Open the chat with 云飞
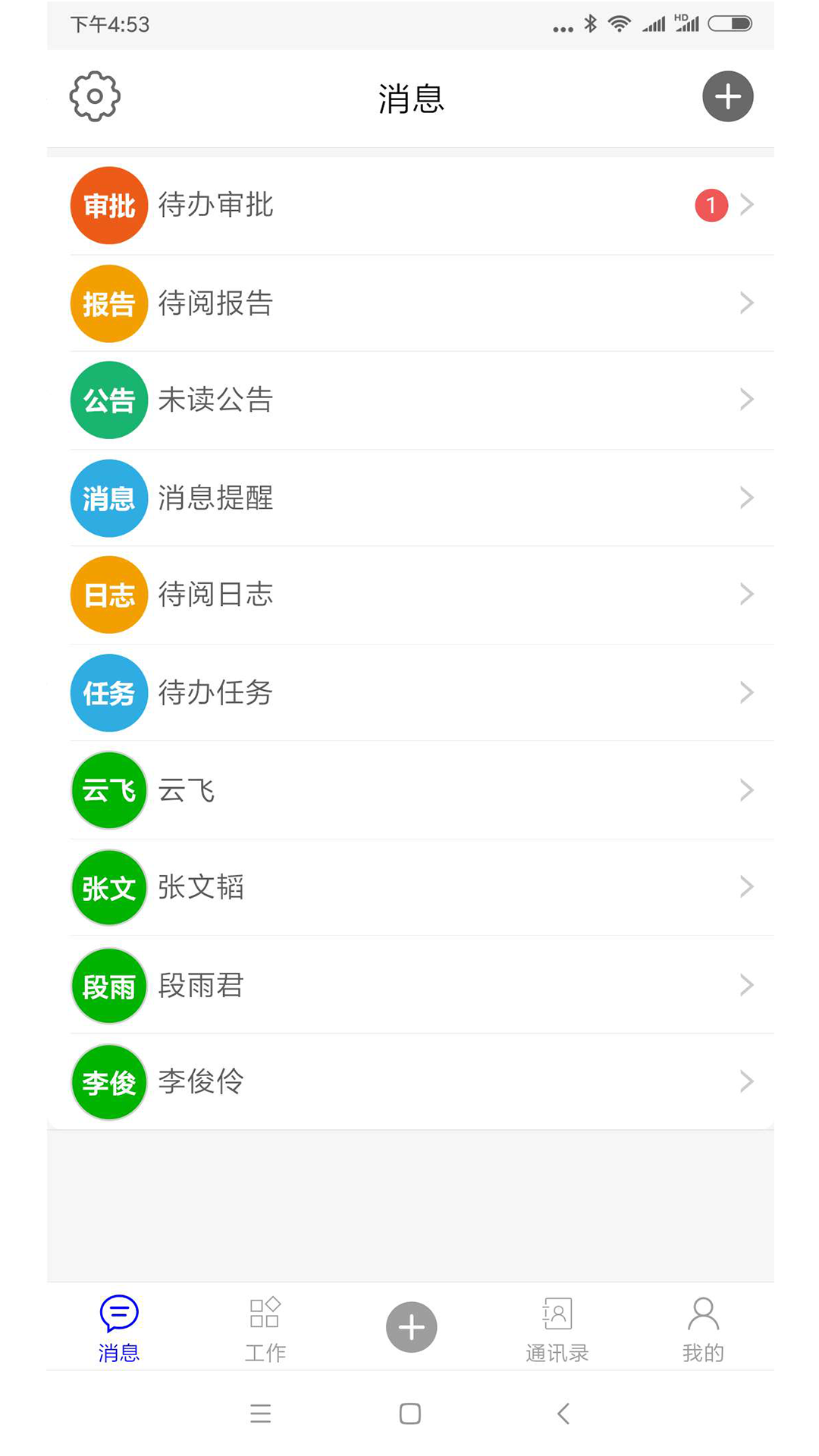819x1456 pixels. 409,790
